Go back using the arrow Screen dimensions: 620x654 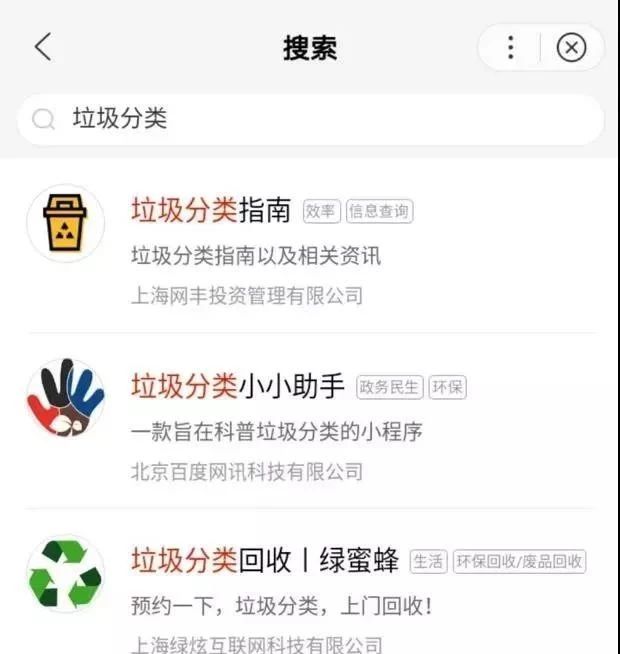[x=42, y=47]
